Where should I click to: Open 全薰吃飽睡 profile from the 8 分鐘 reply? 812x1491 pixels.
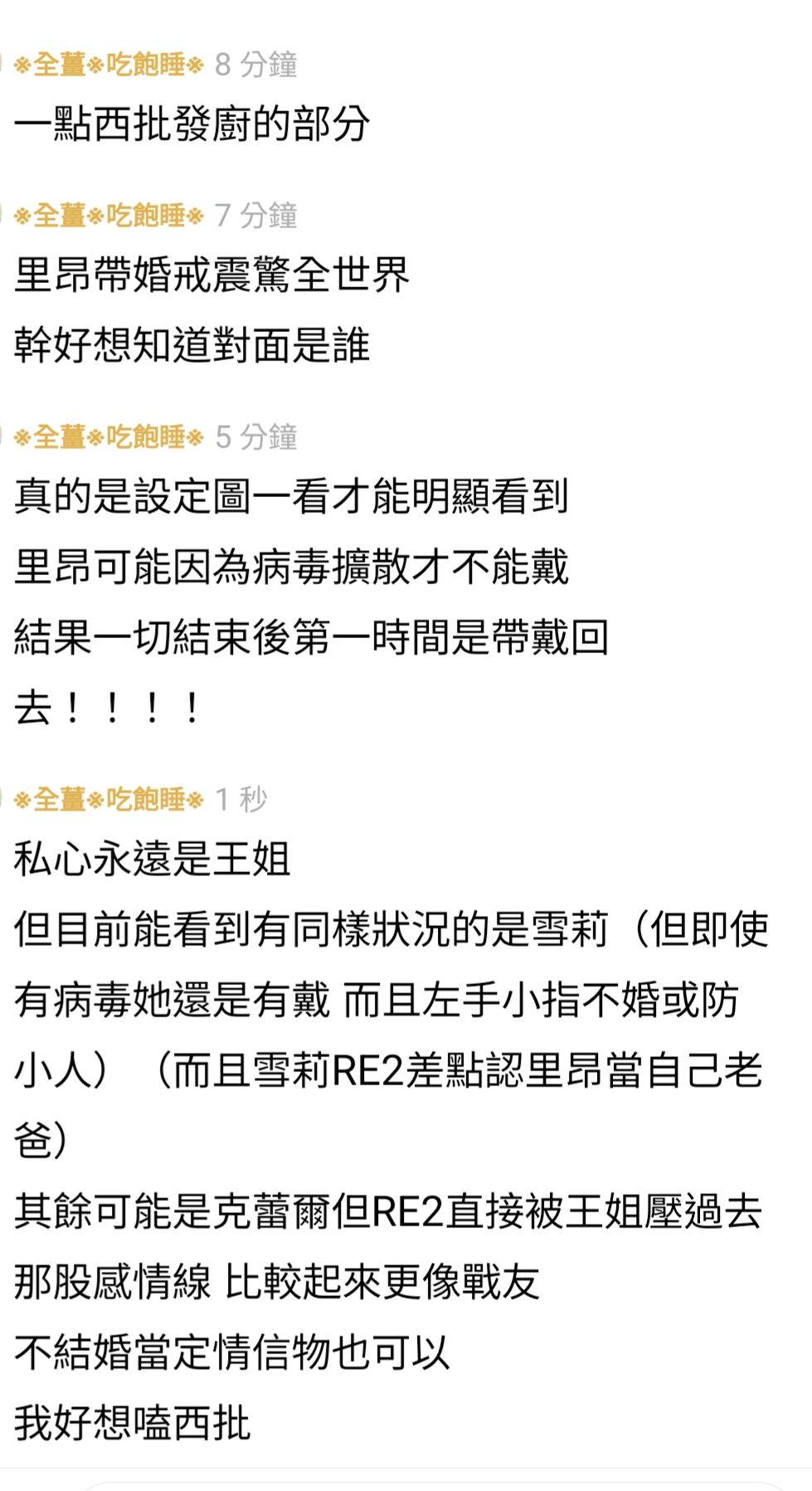[109, 64]
